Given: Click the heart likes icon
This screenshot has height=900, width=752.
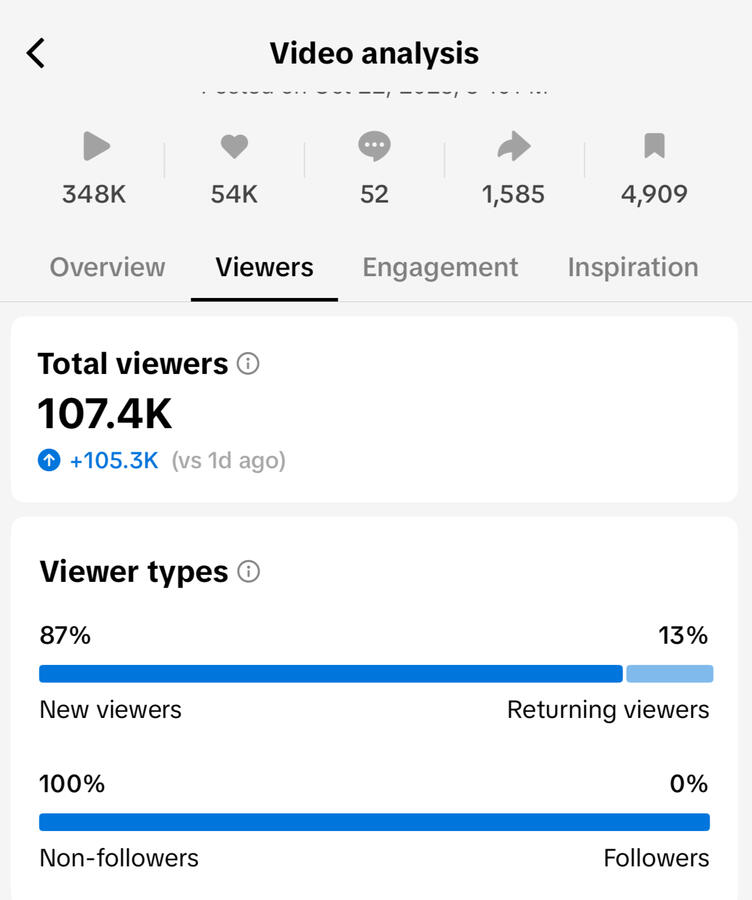Looking at the screenshot, I should click(x=234, y=146).
